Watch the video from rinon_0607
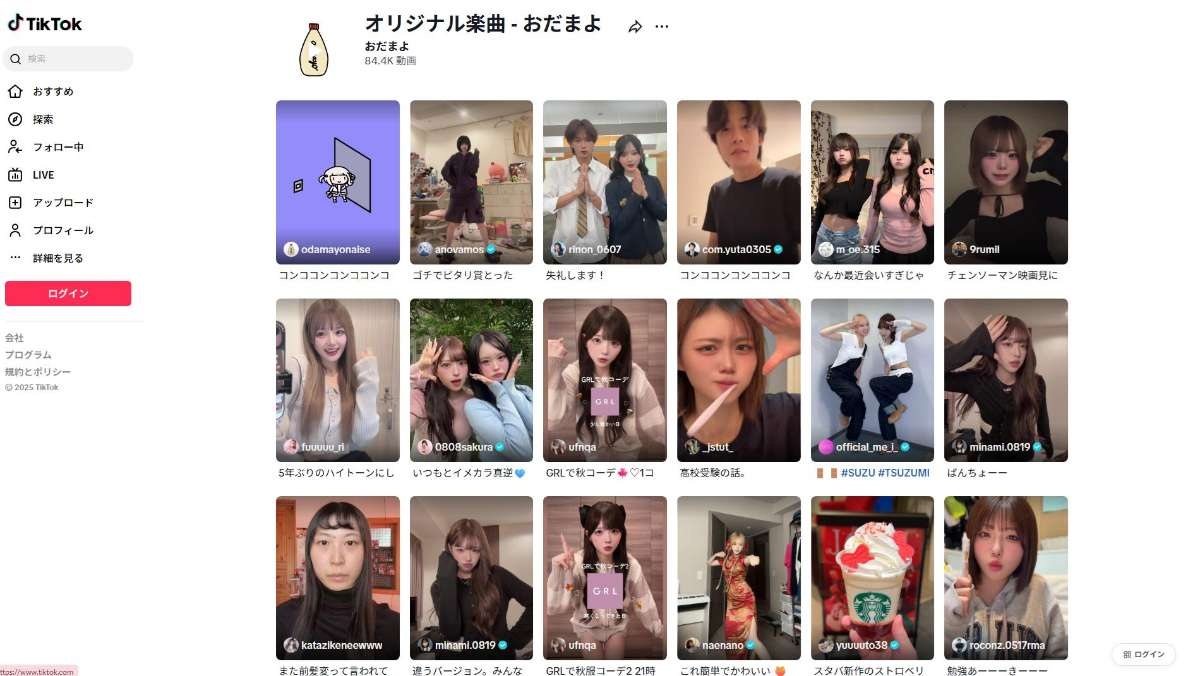The image size is (1200, 676). (604, 180)
